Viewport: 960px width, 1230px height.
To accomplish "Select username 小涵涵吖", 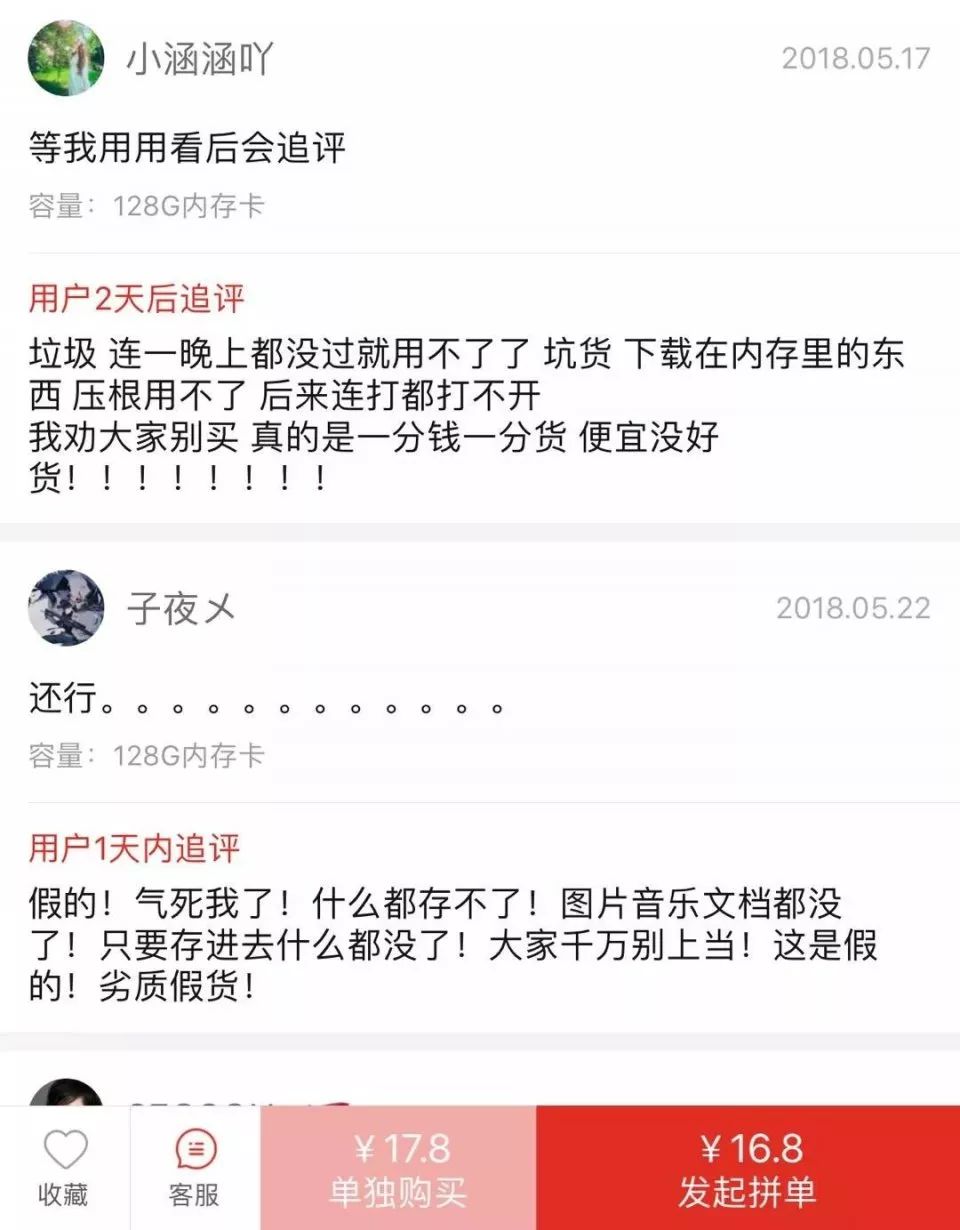I will [200, 57].
